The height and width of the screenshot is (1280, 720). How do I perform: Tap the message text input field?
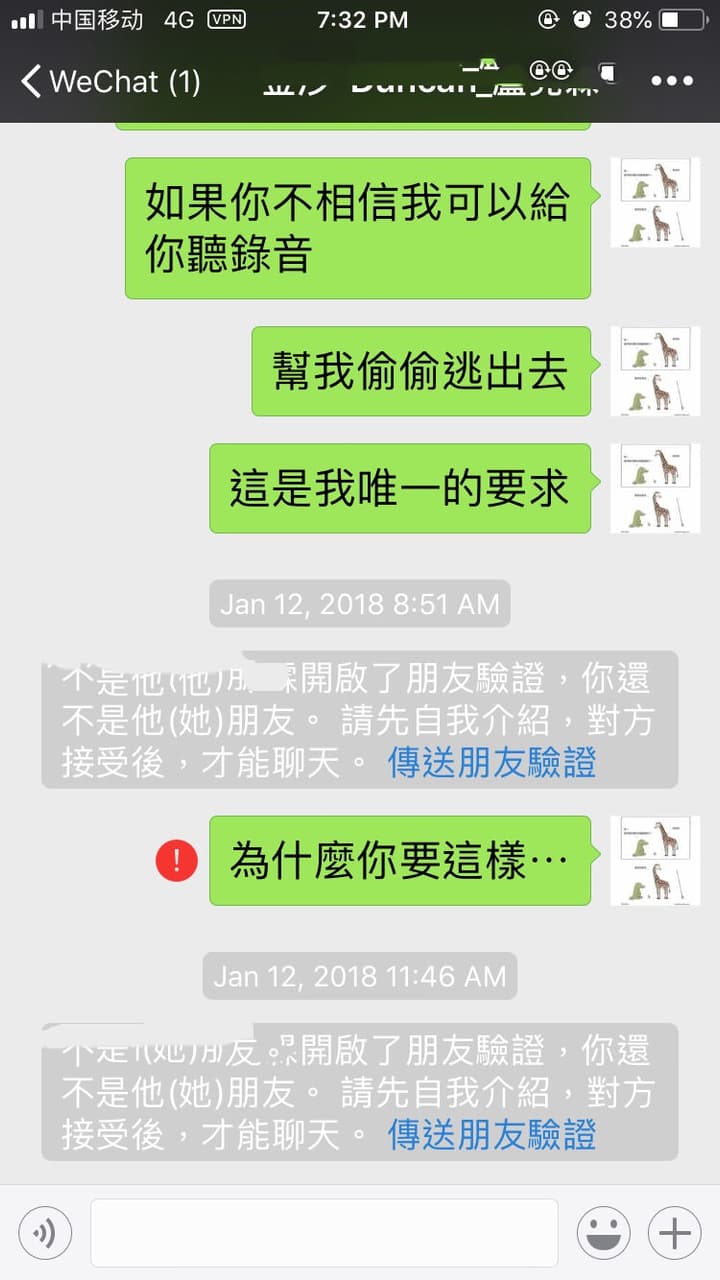(324, 1233)
